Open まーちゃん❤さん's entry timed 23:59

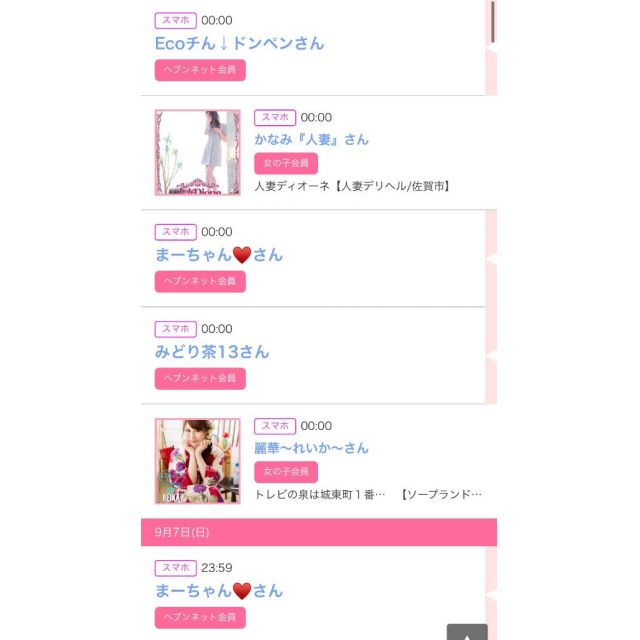coord(219,591)
